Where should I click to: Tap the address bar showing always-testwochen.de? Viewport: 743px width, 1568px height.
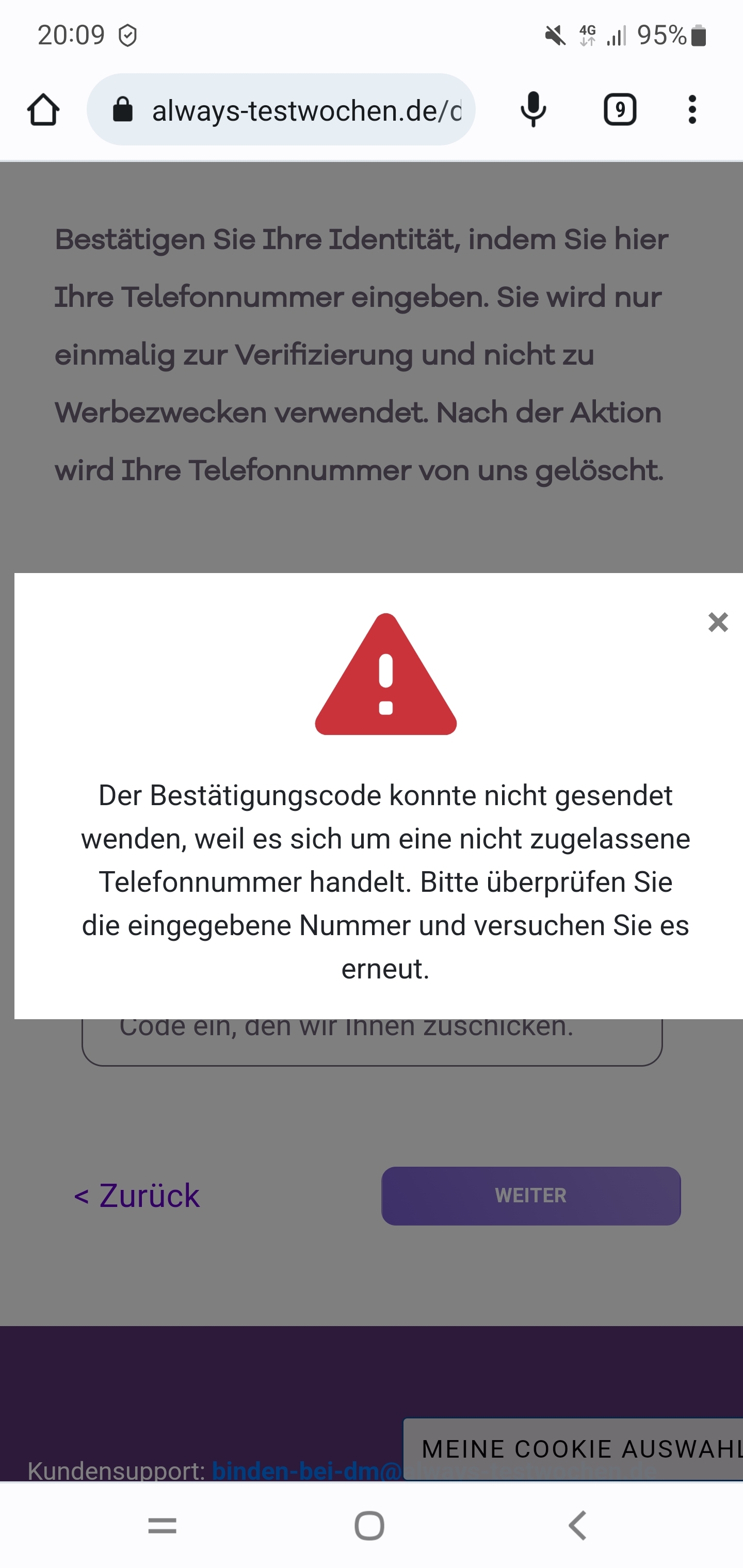281,109
